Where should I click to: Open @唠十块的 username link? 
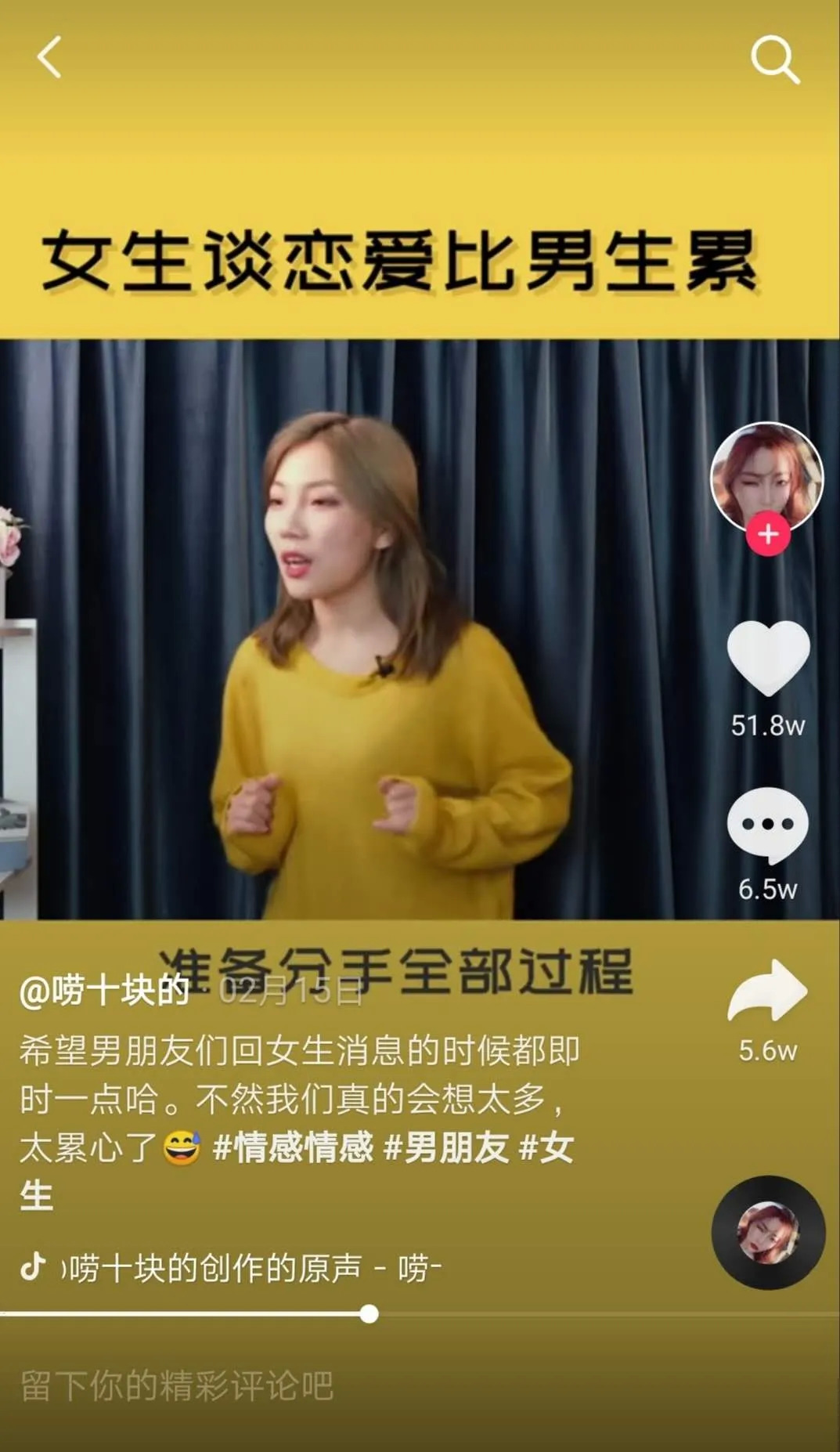click(x=104, y=991)
